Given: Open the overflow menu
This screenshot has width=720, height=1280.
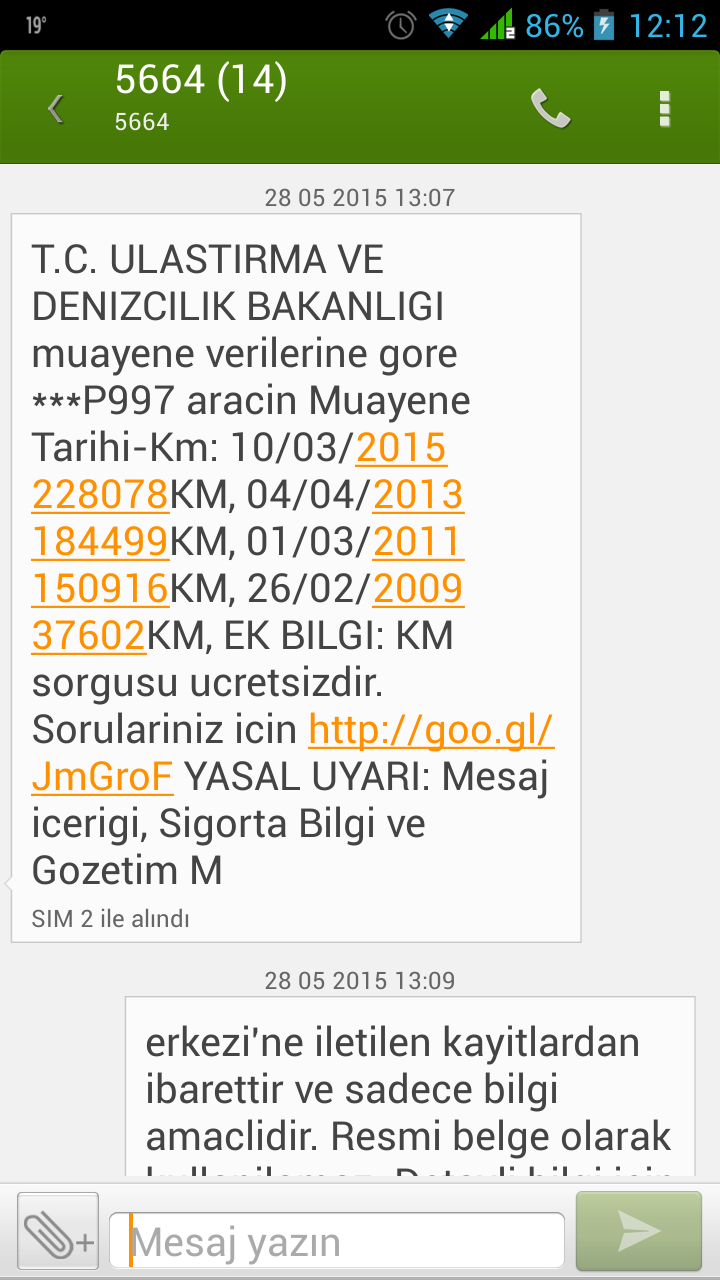Looking at the screenshot, I should pyautogui.click(x=664, y=108).
